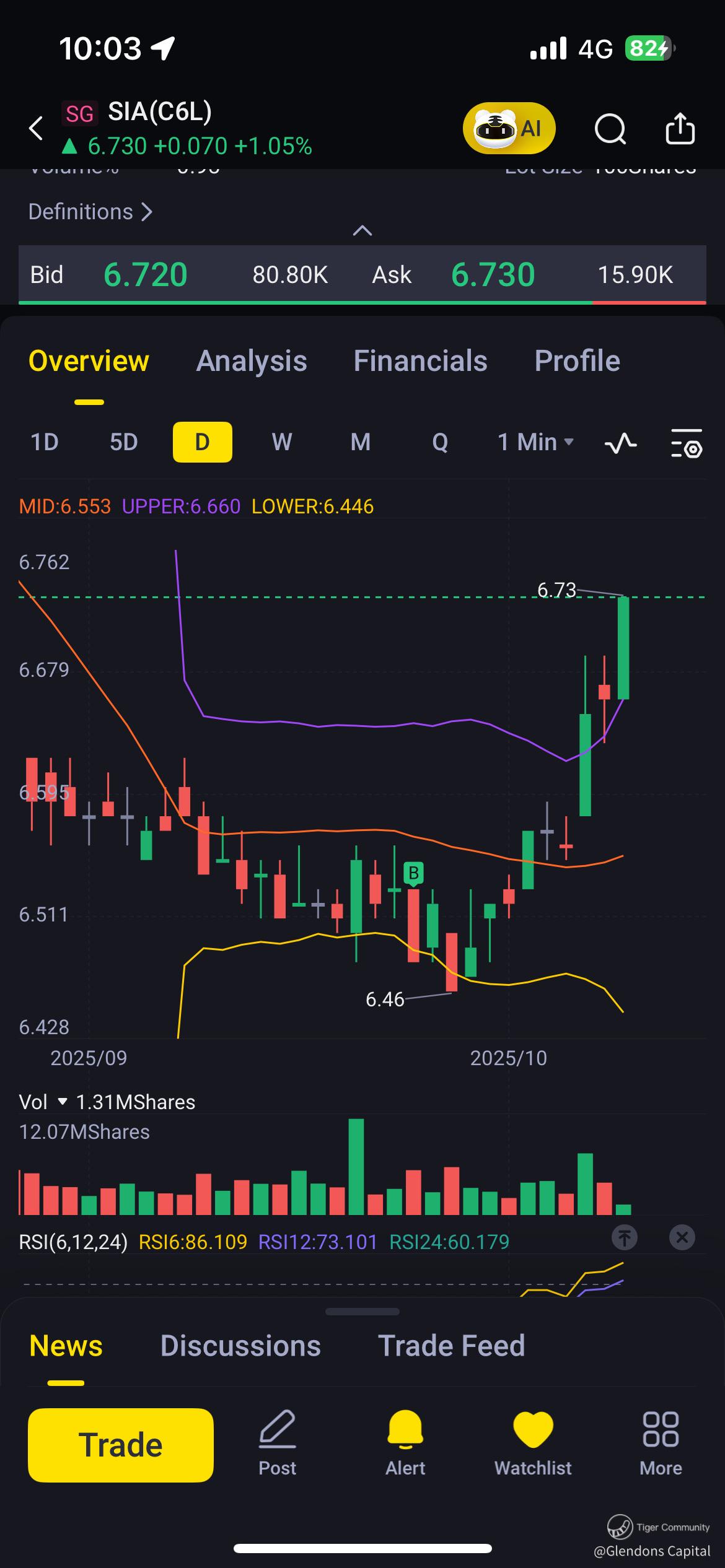
Task: Select the 1D chart period
Action: tap(45, 442)
